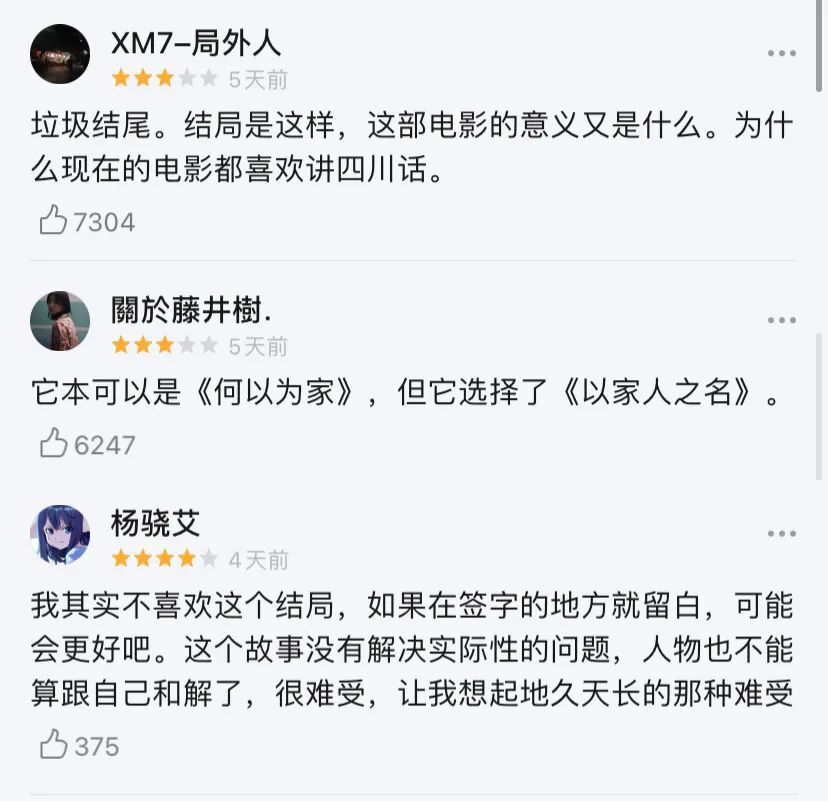View XM7-局外人's profile avatar
The height and width of the screenshot is (802, 828).
[x=60, y=54]
